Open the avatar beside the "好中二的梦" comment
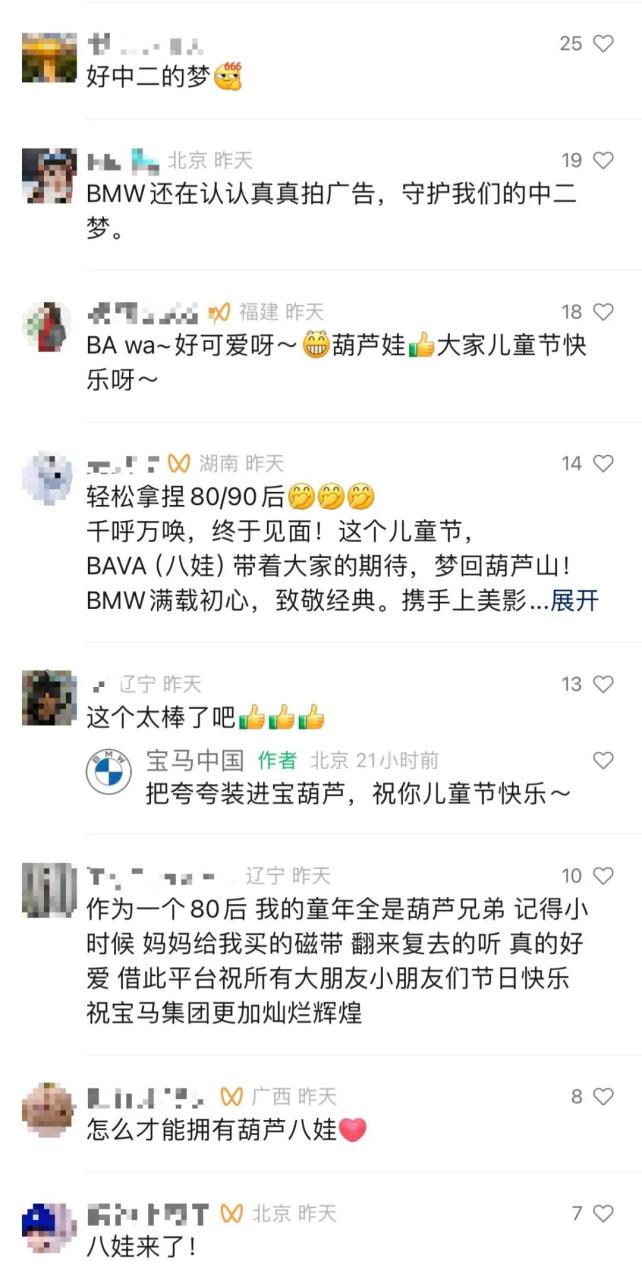The width and height of the screenshot is (642, 1280). point(49,57)
